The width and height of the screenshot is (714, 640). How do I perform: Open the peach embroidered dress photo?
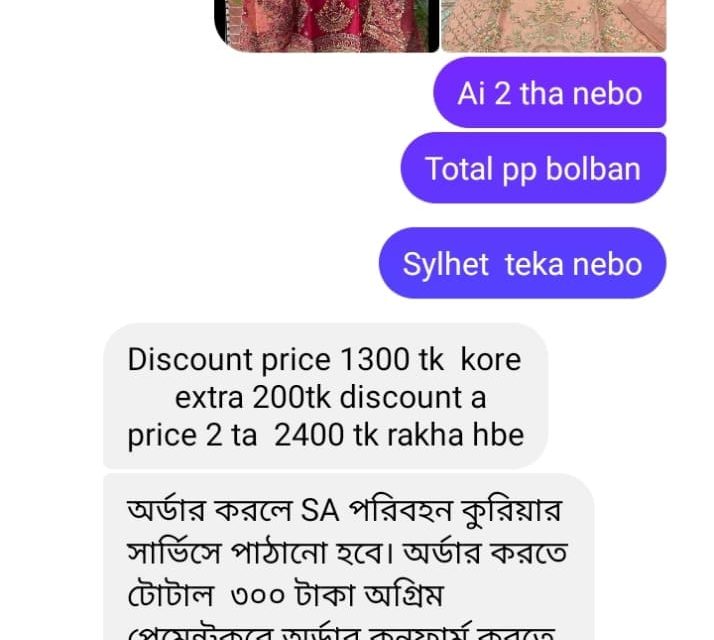(x=553, y=24)
